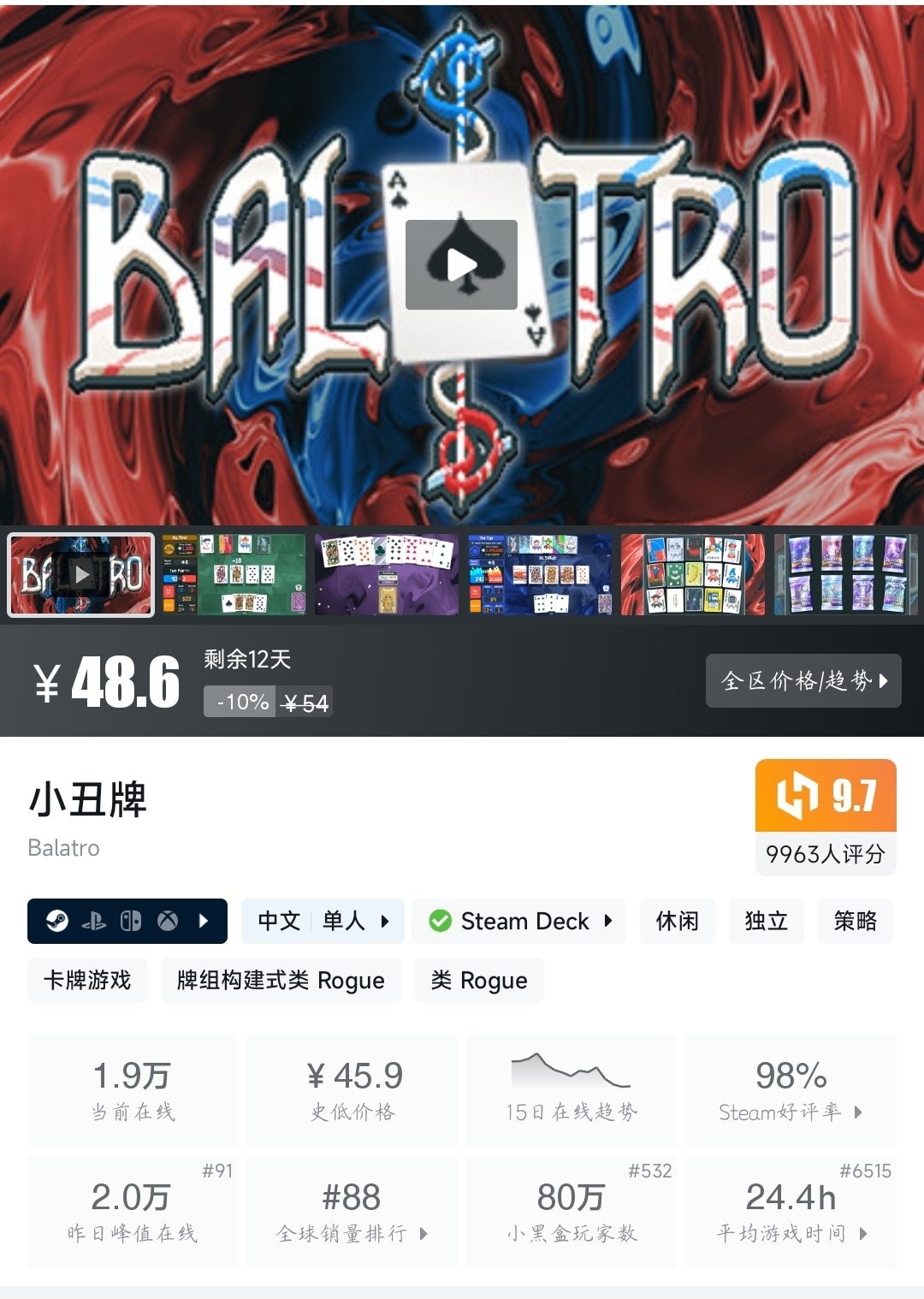Image resolution: width=924 pixels, height=1299 pixels.
Task: Open the 类 Rogue tag
Action: pos(479,980)
